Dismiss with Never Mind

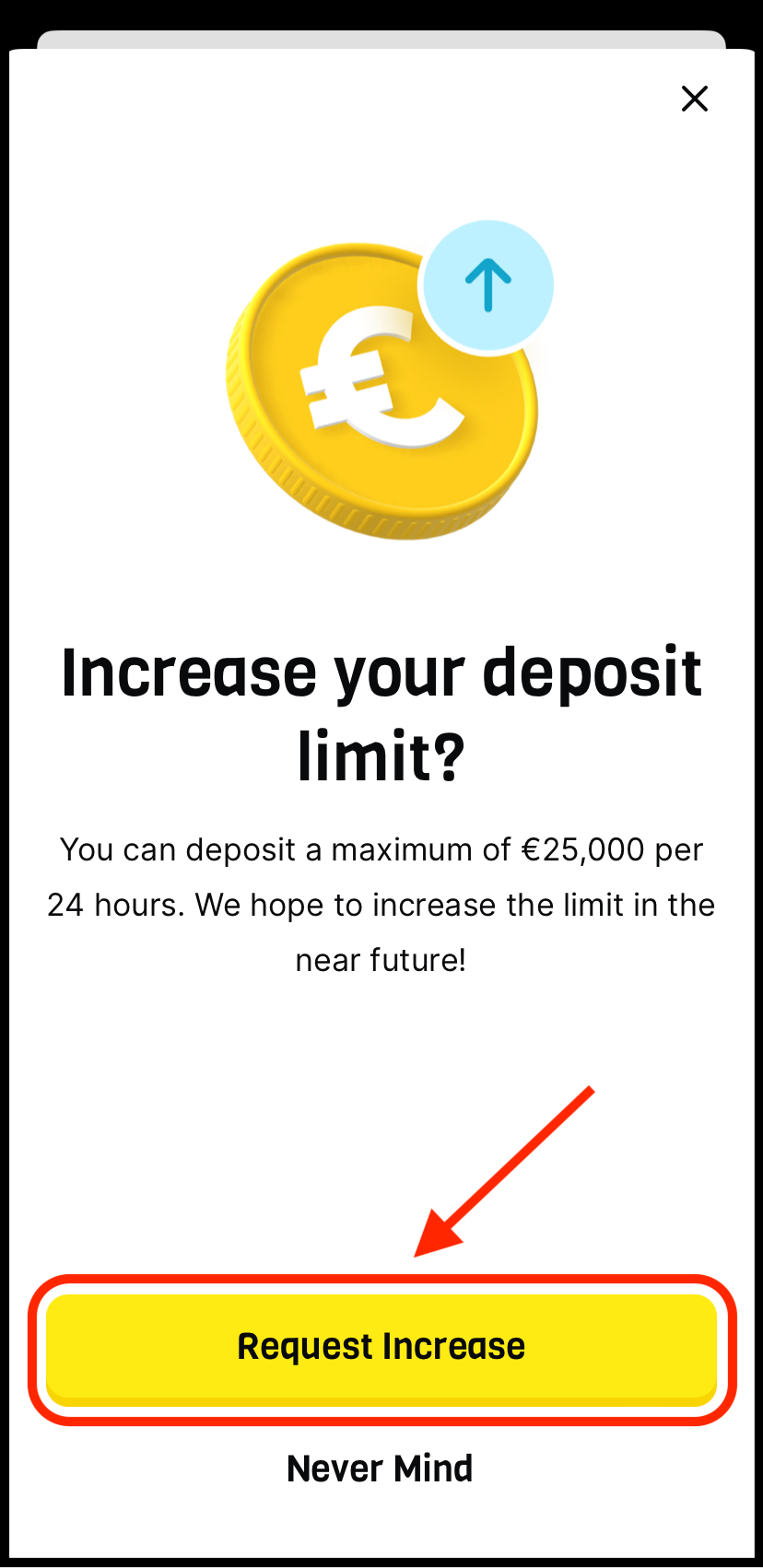click(380, 1469)
